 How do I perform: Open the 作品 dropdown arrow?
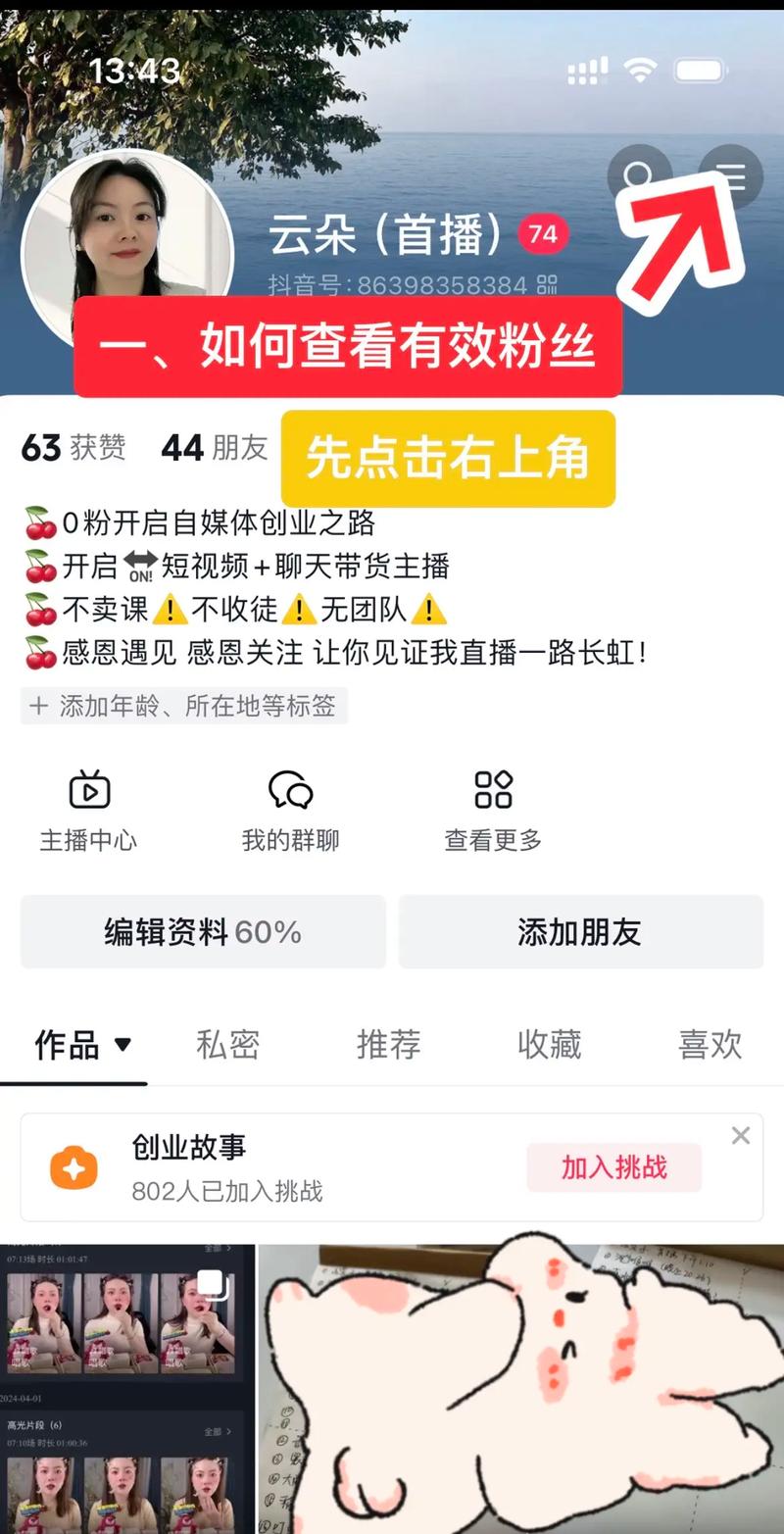pyautogui.click(x=123, y=1046)
